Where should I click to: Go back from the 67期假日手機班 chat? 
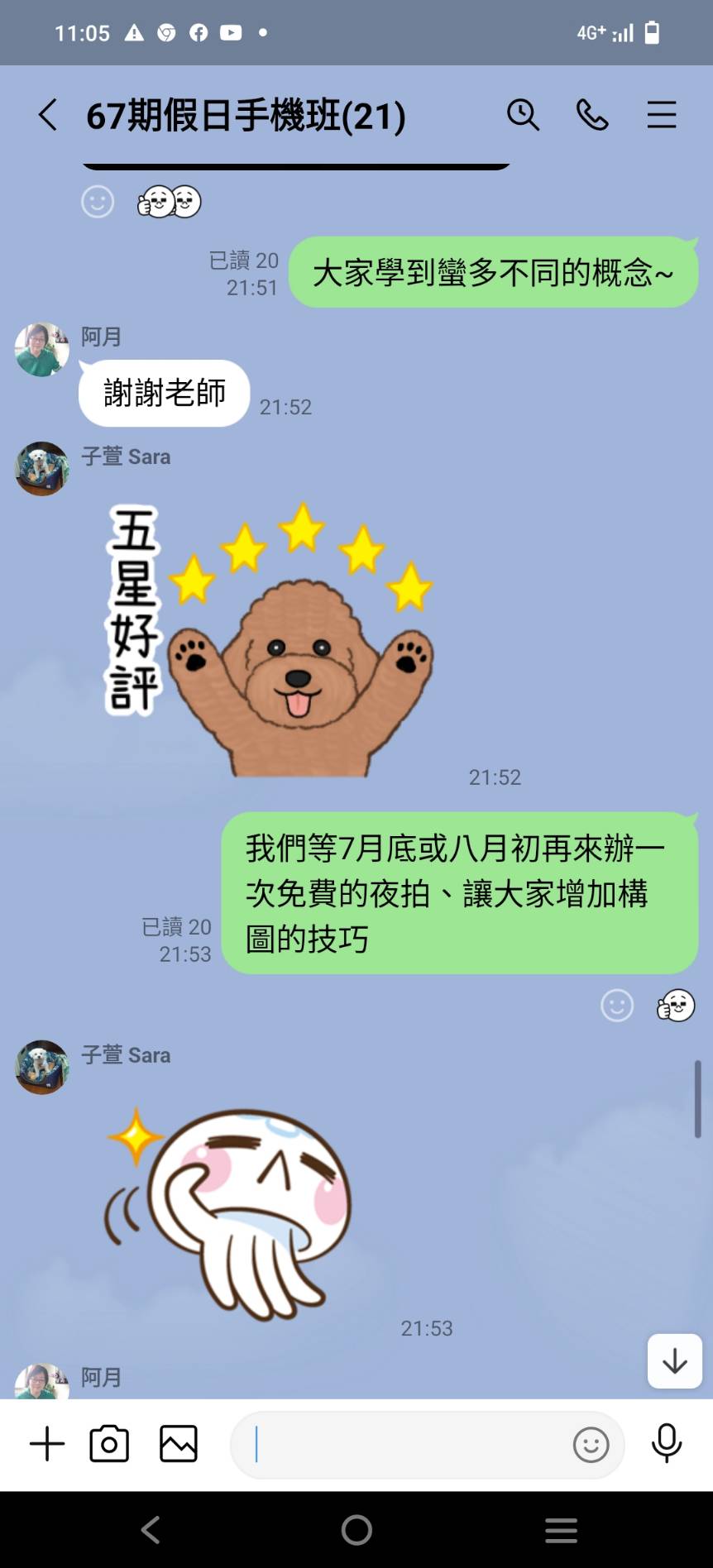(x=48, y=115)
